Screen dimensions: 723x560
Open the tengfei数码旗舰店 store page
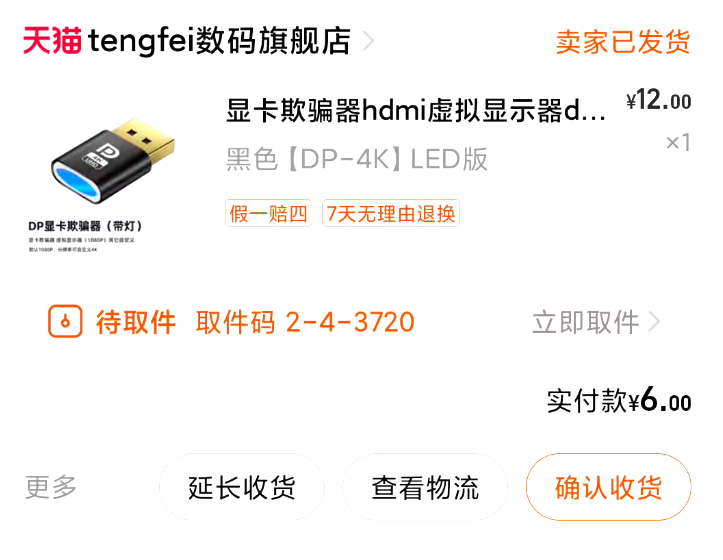(220, 41)
